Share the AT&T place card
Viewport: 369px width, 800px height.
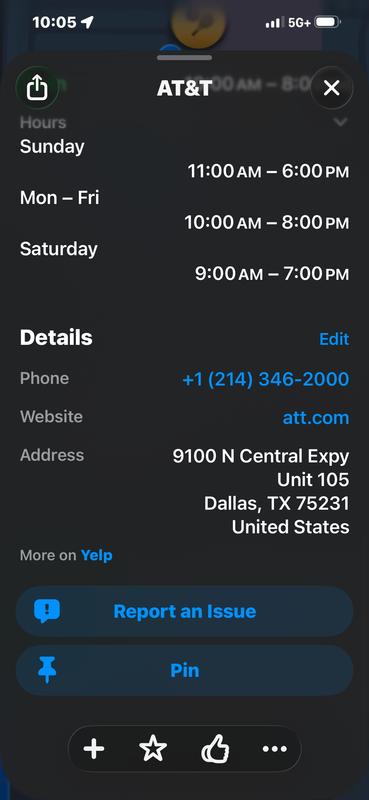pyautogui.click(x=37, y=88)
